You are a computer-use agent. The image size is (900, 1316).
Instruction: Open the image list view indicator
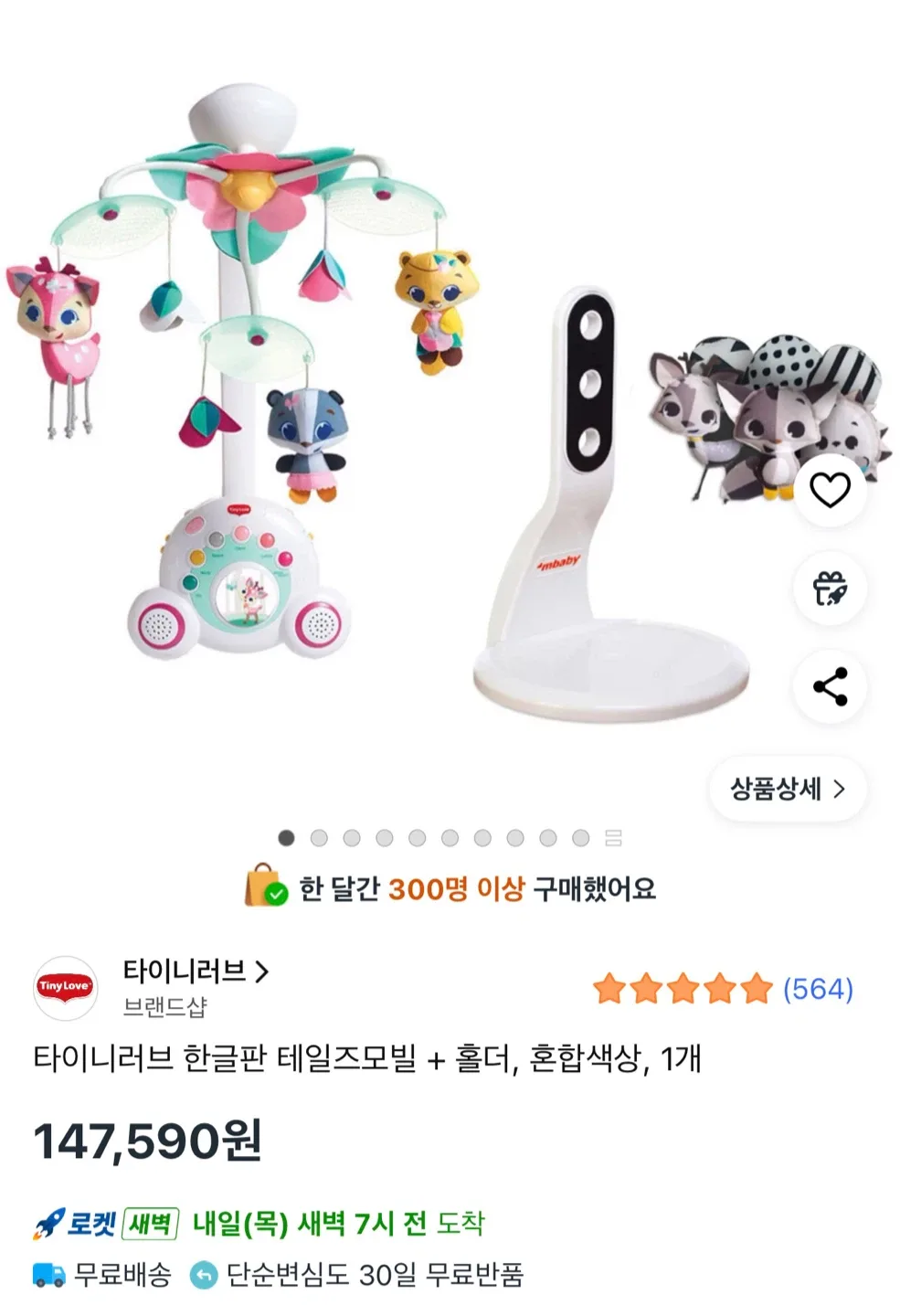[x=613, y=838]
